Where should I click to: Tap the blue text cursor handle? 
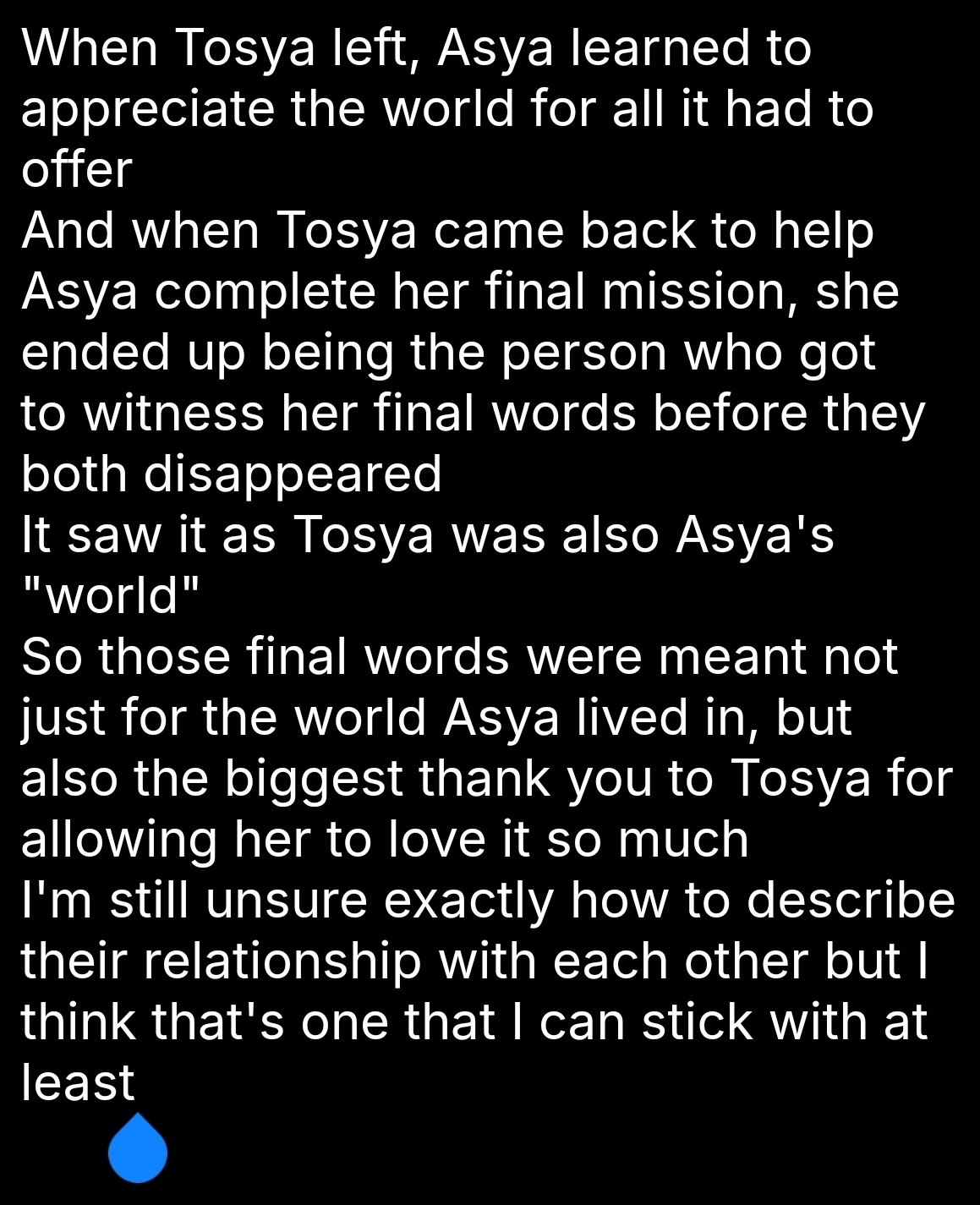pyautogui.click(x=138, y=1150)
